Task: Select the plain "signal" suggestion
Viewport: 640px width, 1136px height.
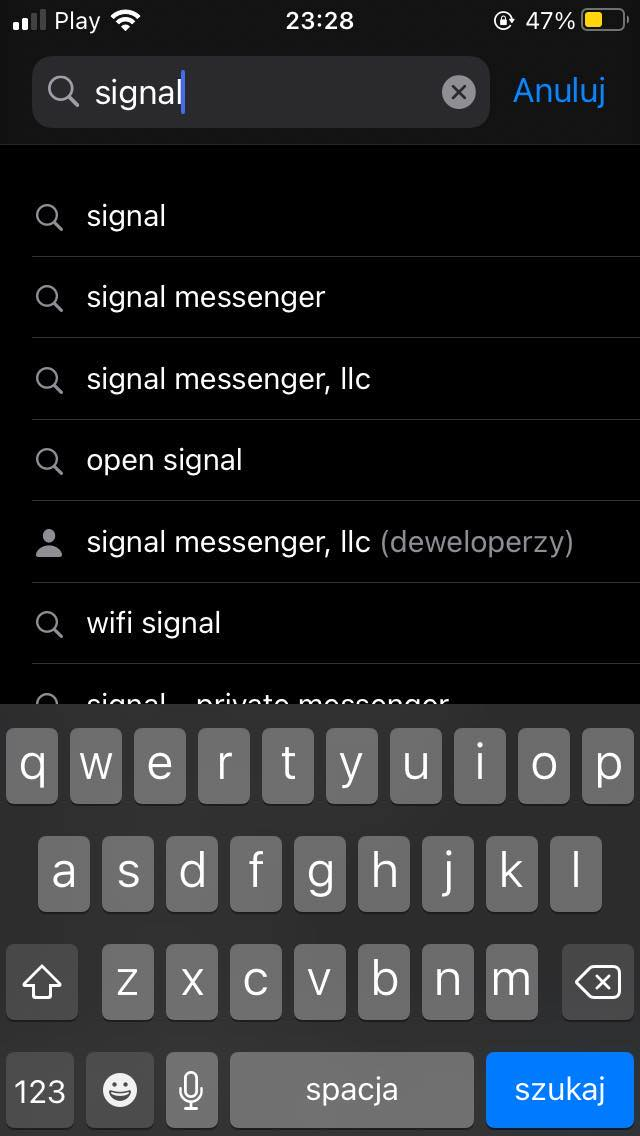Action: tap(336, 216)
